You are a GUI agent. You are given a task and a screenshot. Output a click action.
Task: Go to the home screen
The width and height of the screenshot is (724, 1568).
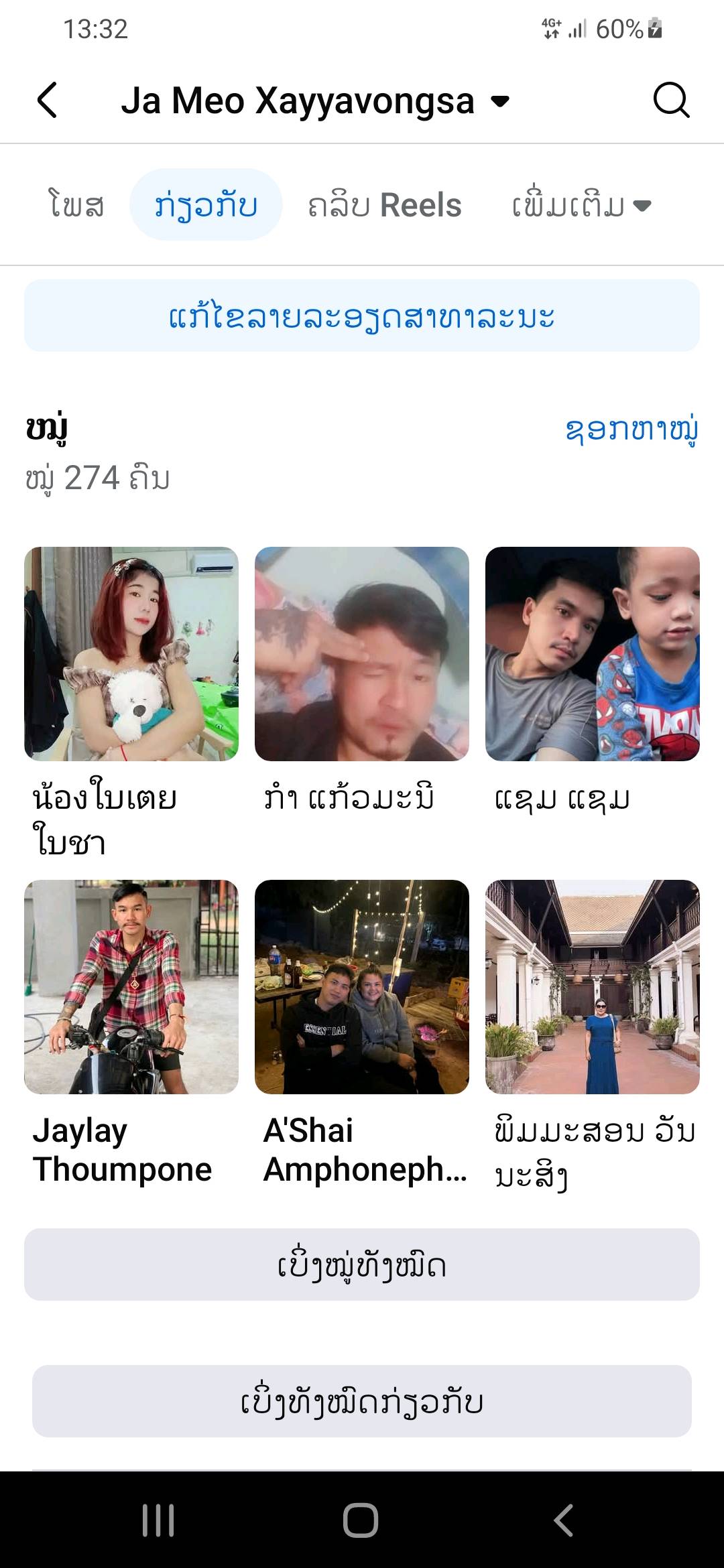361,1520
